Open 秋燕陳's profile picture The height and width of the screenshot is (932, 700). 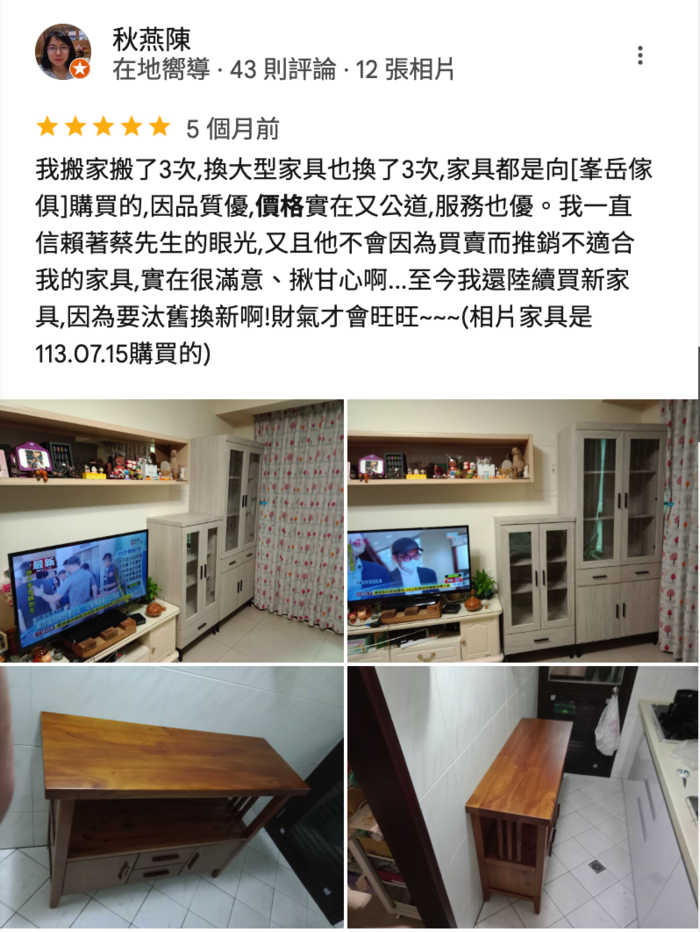(63, 52)
